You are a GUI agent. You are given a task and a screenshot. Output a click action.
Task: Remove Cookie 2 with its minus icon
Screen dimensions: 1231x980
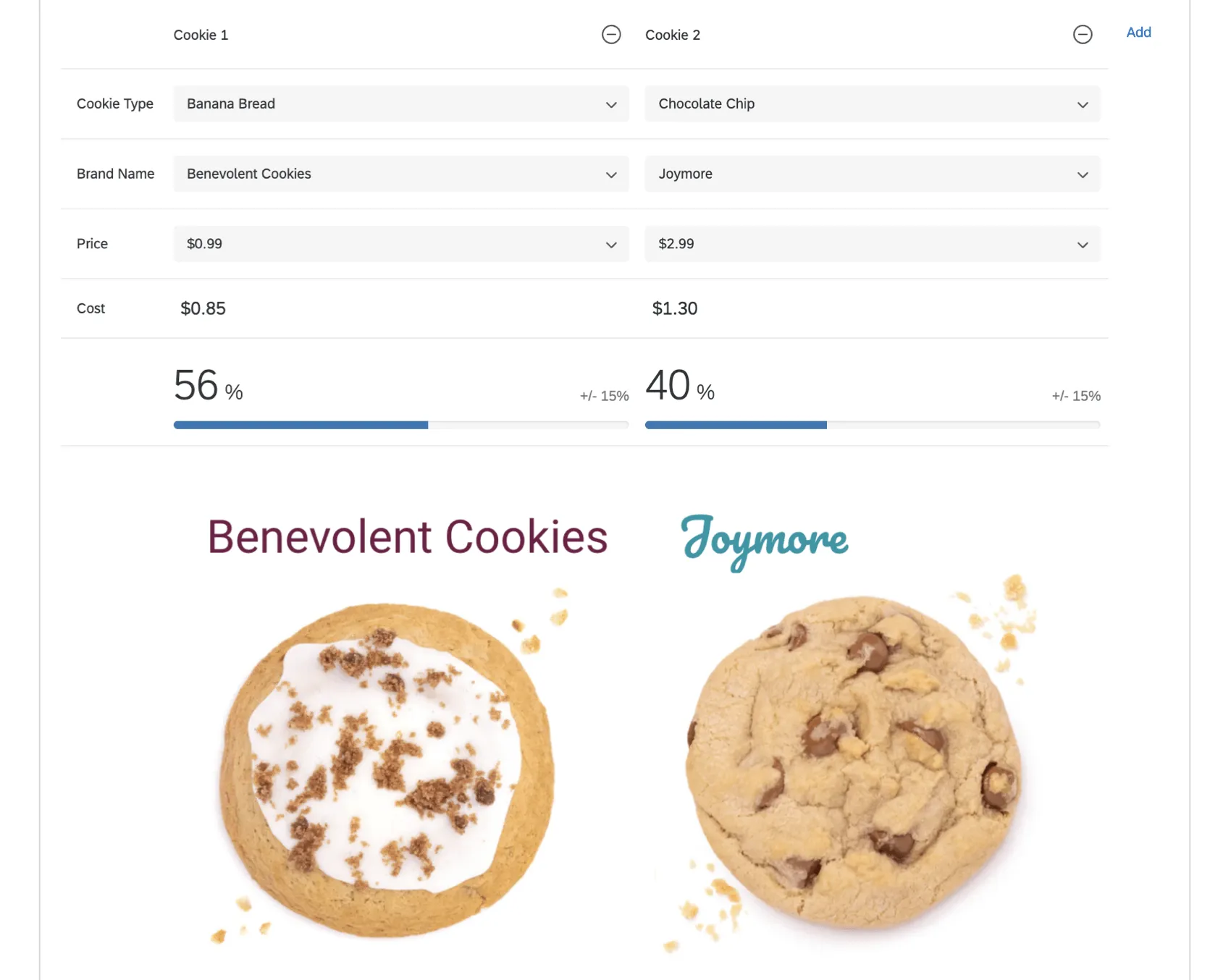(x=1083, y=35)
